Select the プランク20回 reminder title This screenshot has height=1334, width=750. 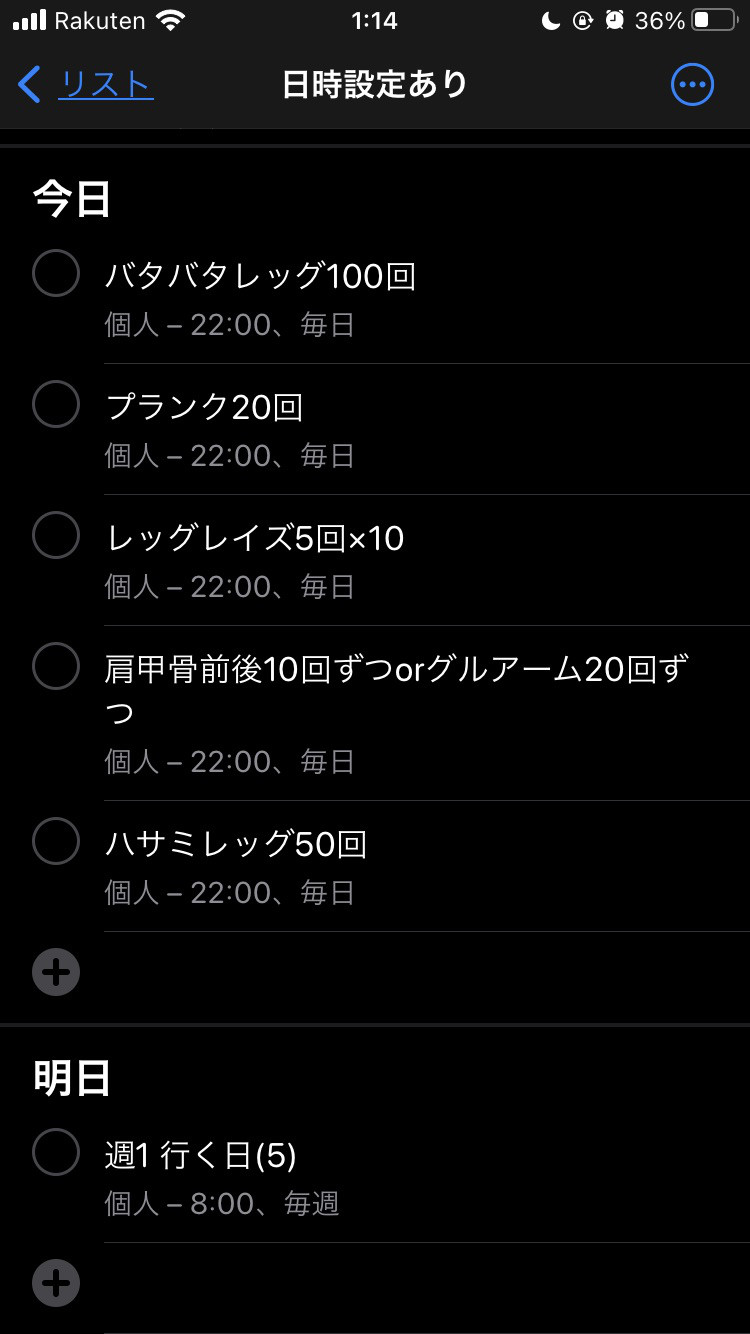point(204,407)
